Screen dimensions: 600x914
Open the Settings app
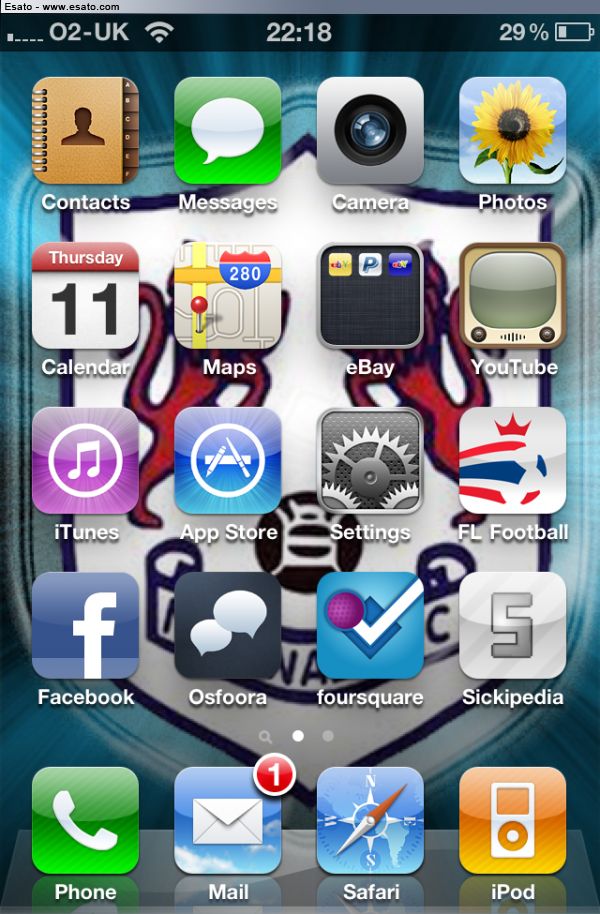370,461
